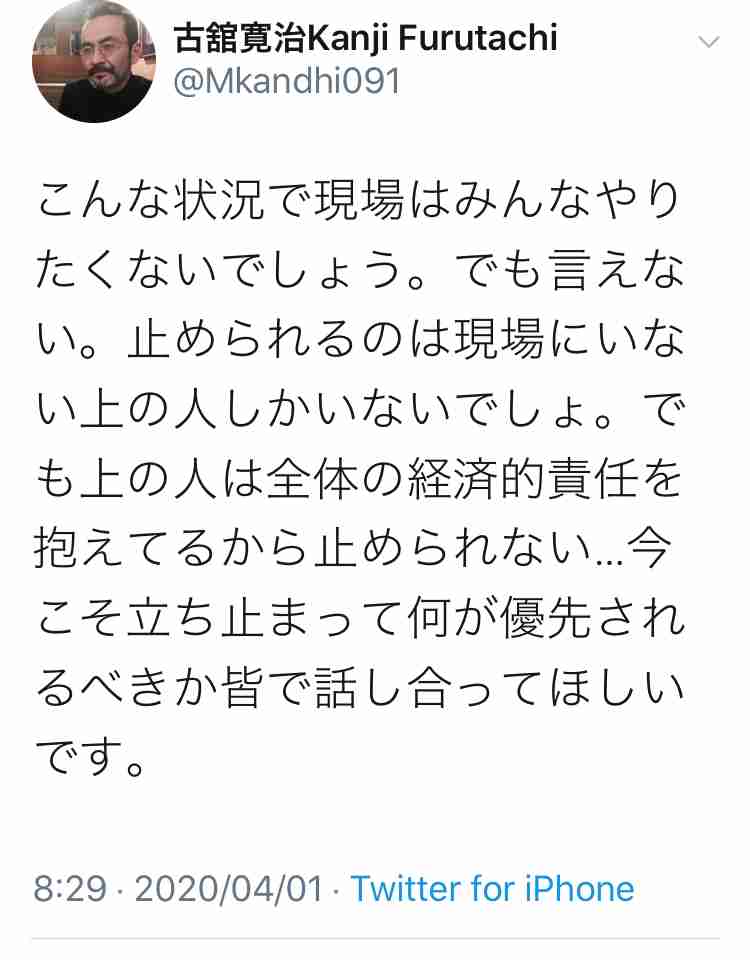View Kanji Furutachi's profile picture
Viewport: 750px width, 960px height.
click(94, 61)
